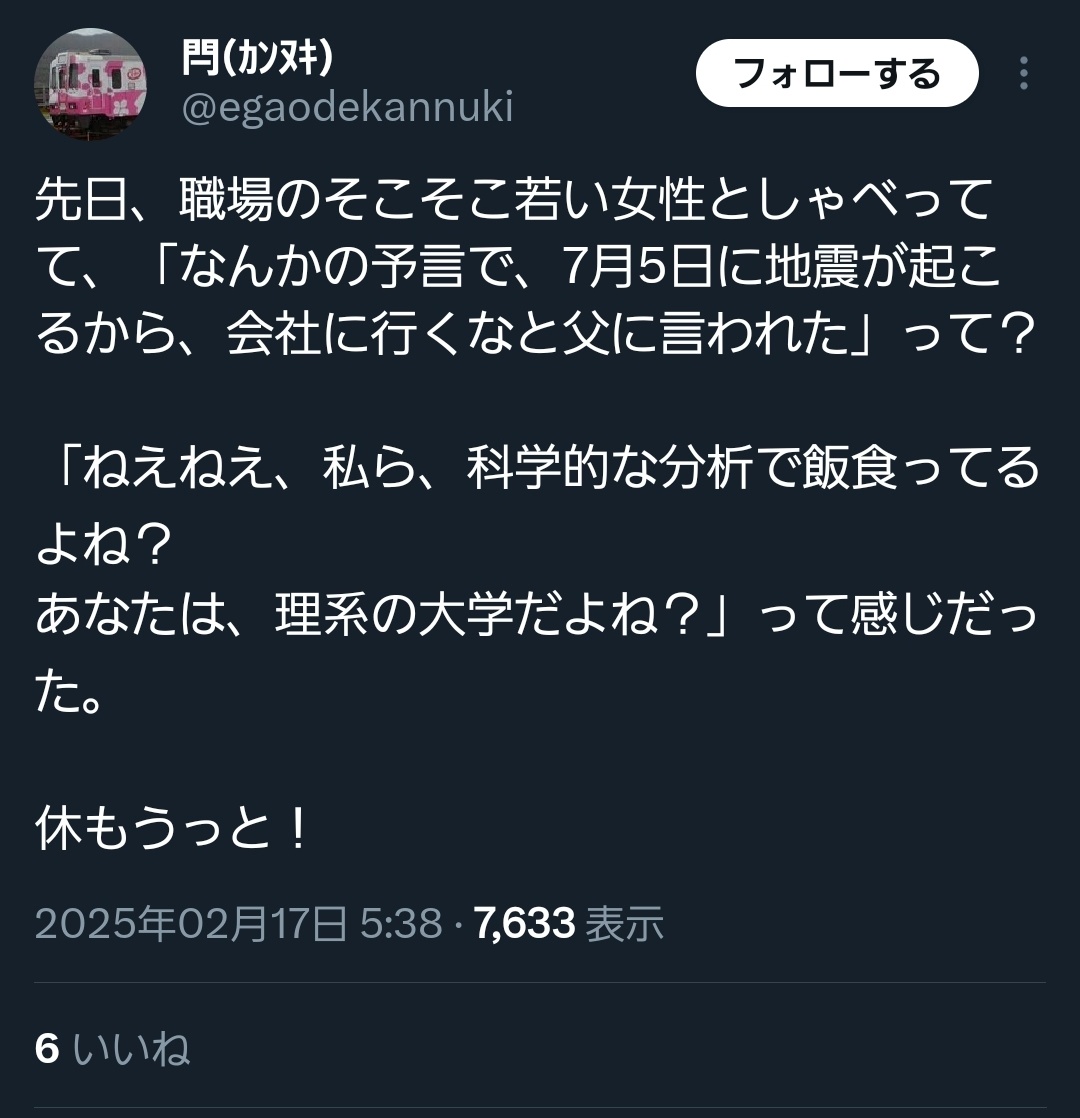View the 6 いいね likes list

coord(112,1048)
